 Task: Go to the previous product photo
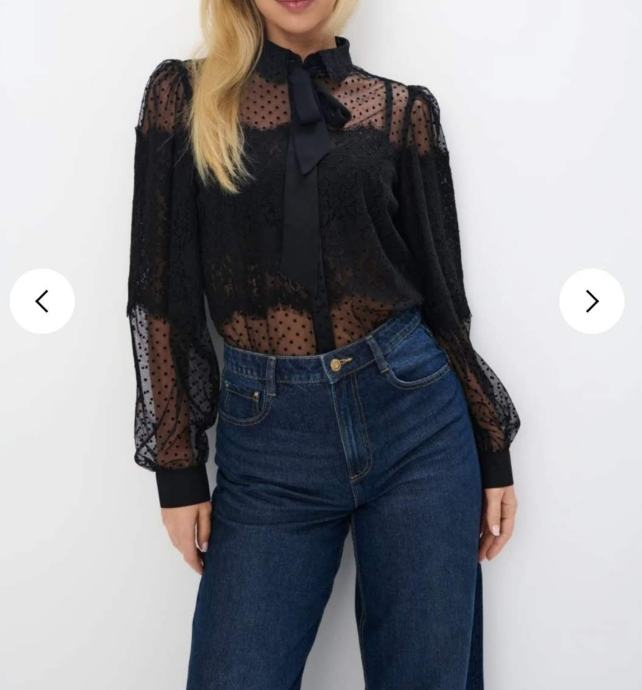pos(42,301)
